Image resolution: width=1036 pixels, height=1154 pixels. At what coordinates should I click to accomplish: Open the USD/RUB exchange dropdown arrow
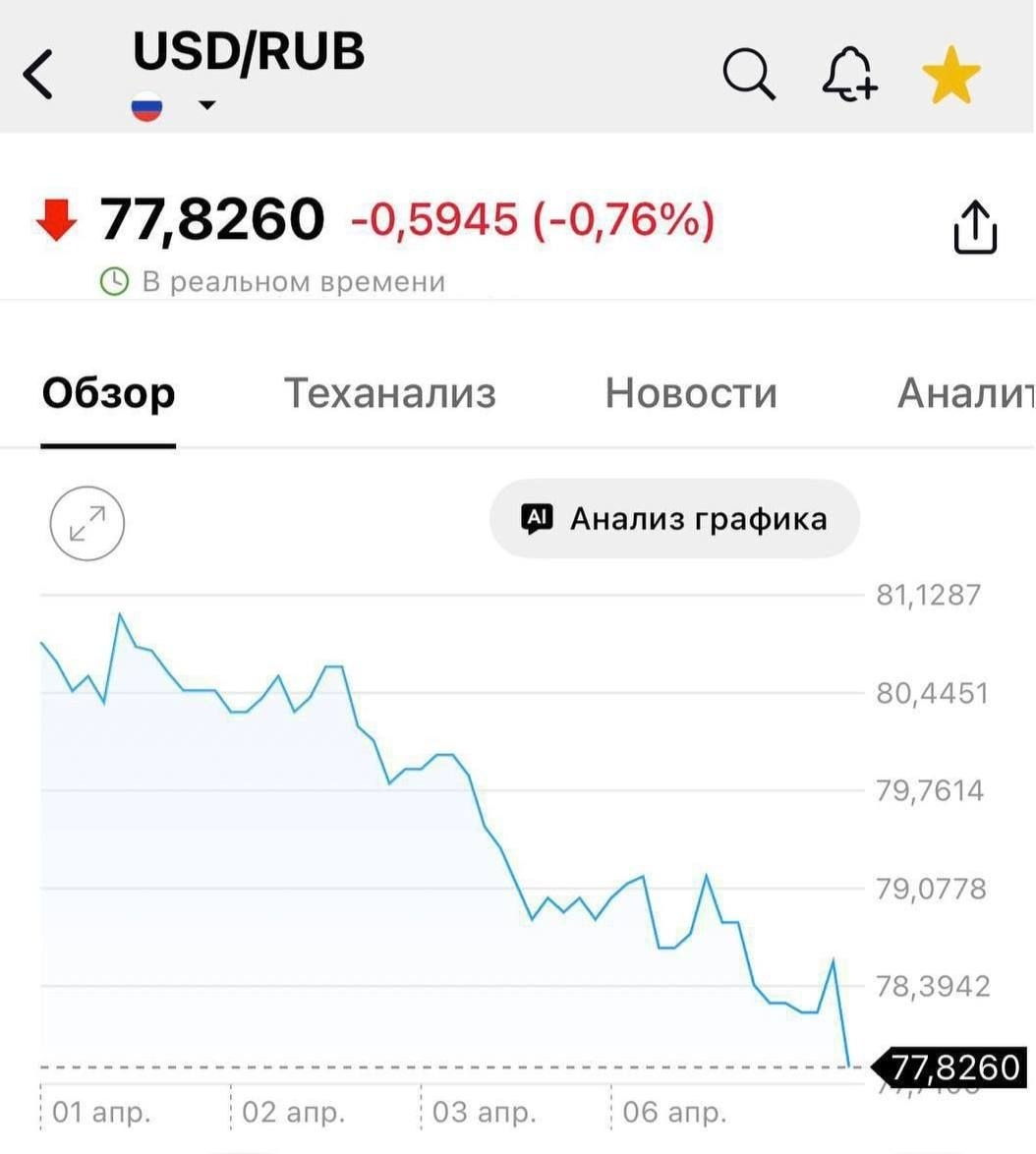click(x=206, y=105)
